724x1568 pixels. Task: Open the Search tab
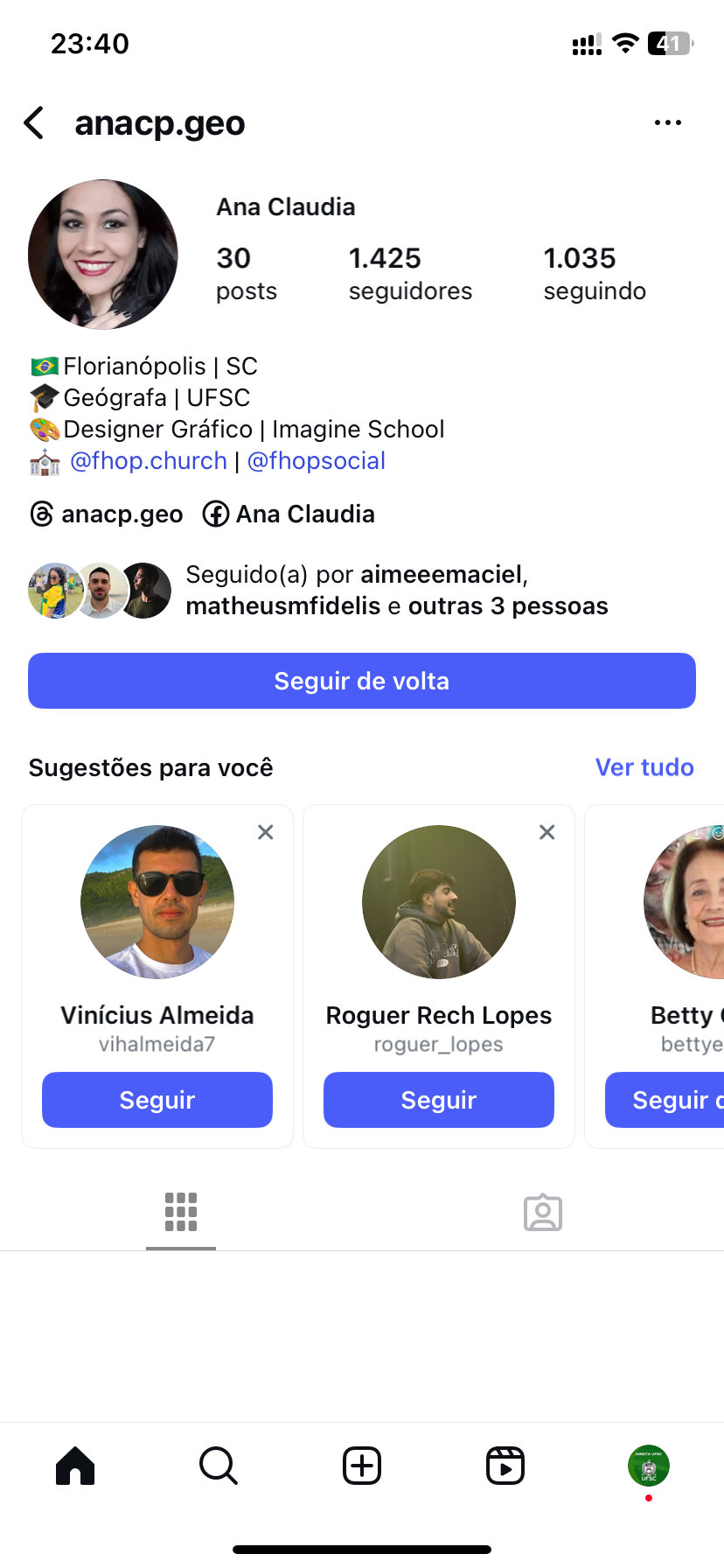219,1466
